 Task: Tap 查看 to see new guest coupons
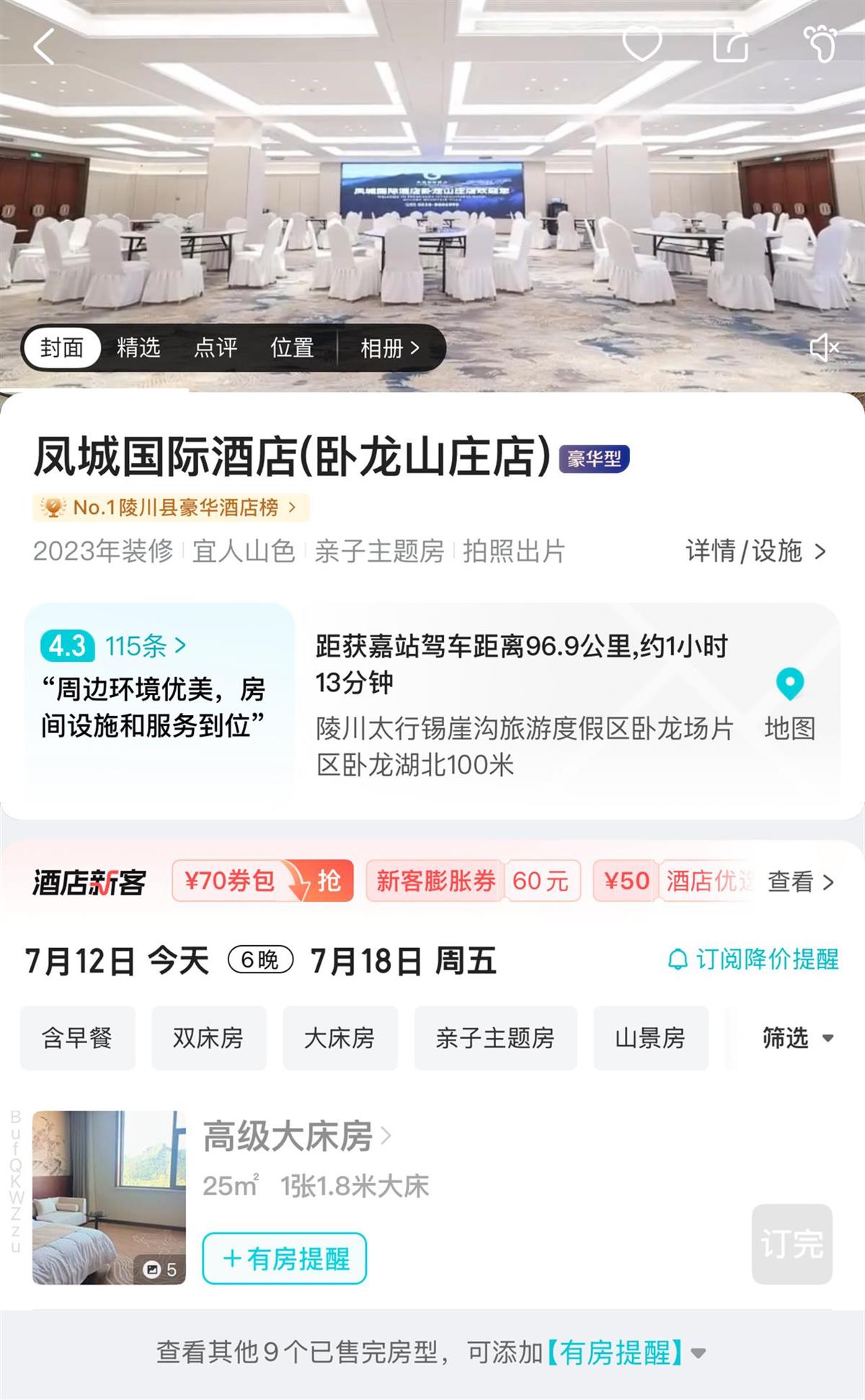coord(800,882)
